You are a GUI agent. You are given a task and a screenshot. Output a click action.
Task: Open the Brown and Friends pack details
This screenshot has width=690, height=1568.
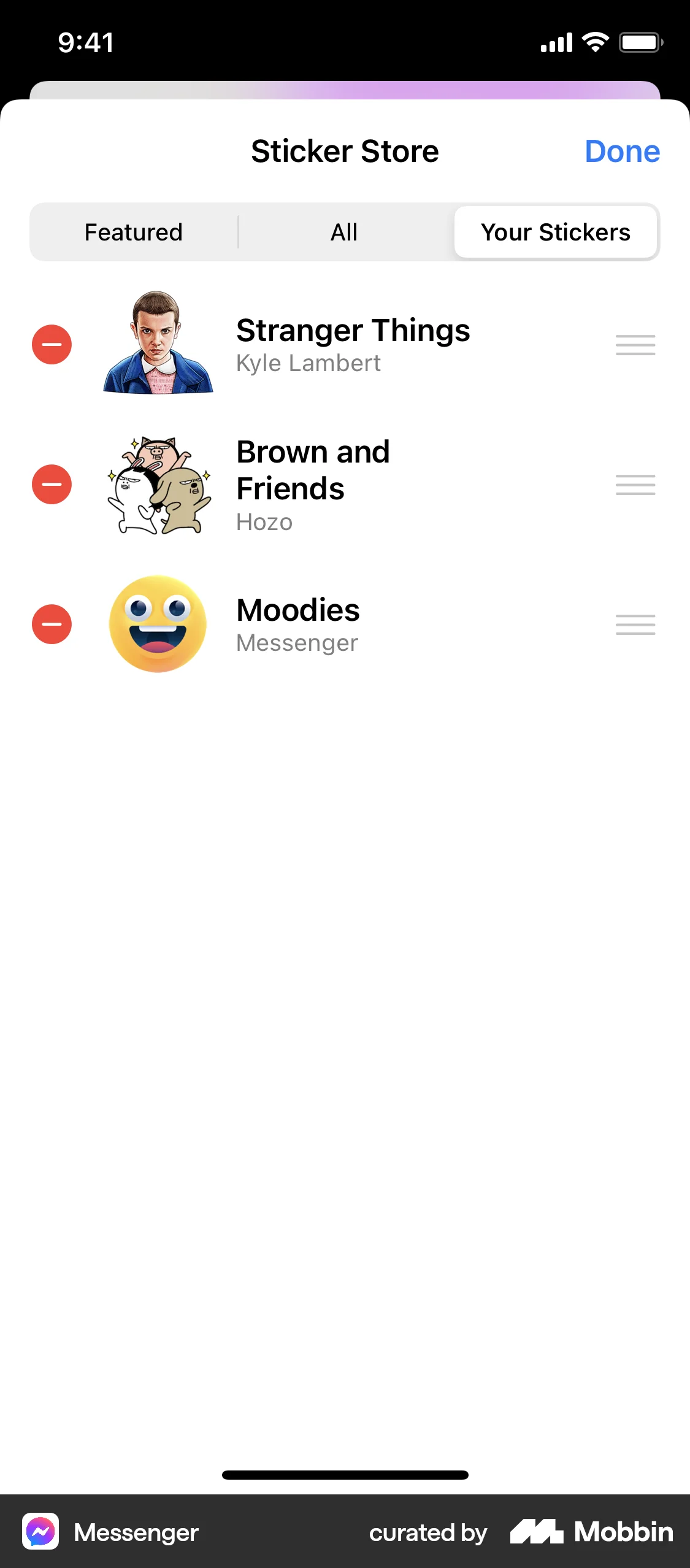313,470
